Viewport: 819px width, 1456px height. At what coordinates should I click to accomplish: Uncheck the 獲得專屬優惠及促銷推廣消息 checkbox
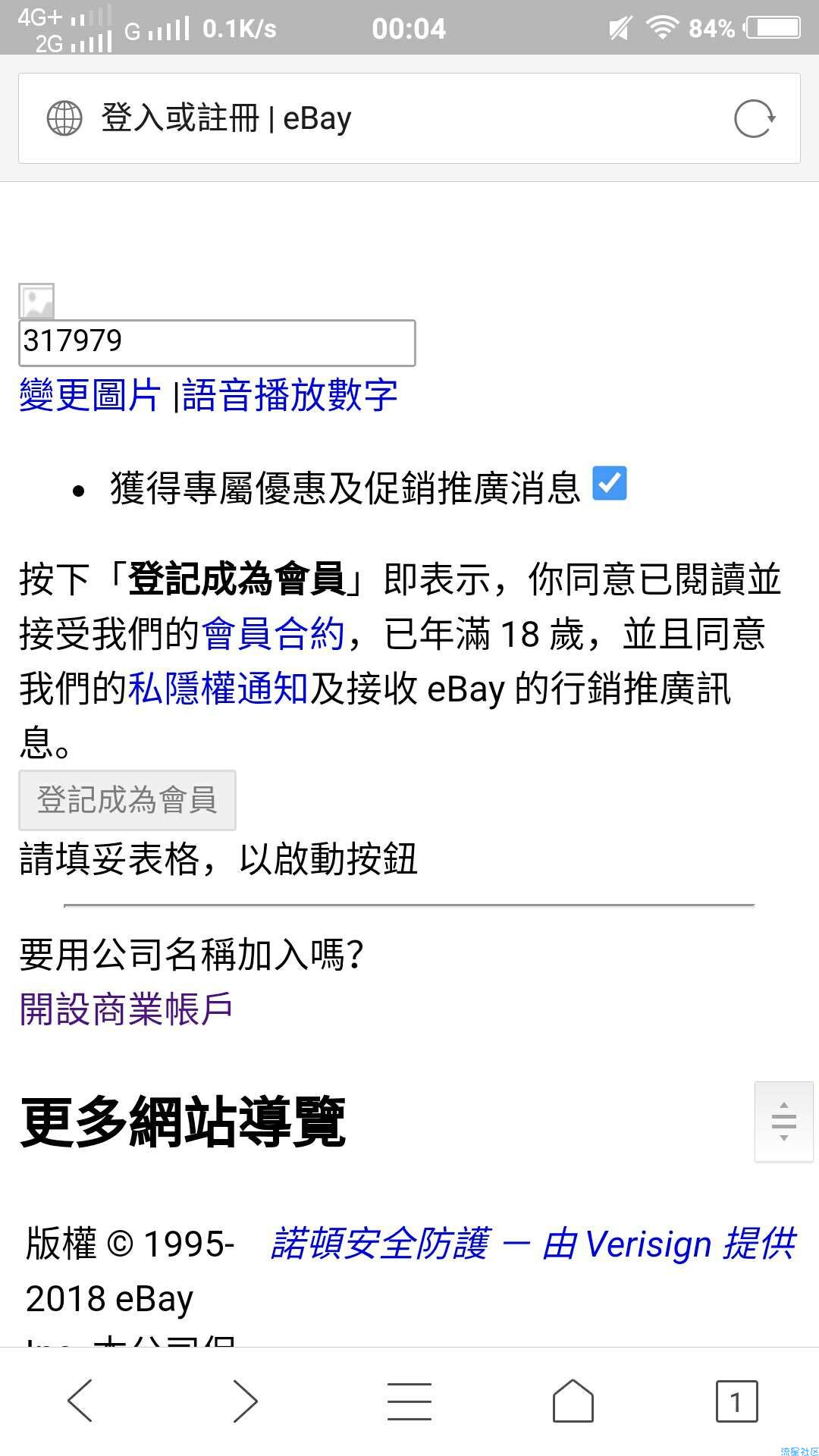pos(609,483)
